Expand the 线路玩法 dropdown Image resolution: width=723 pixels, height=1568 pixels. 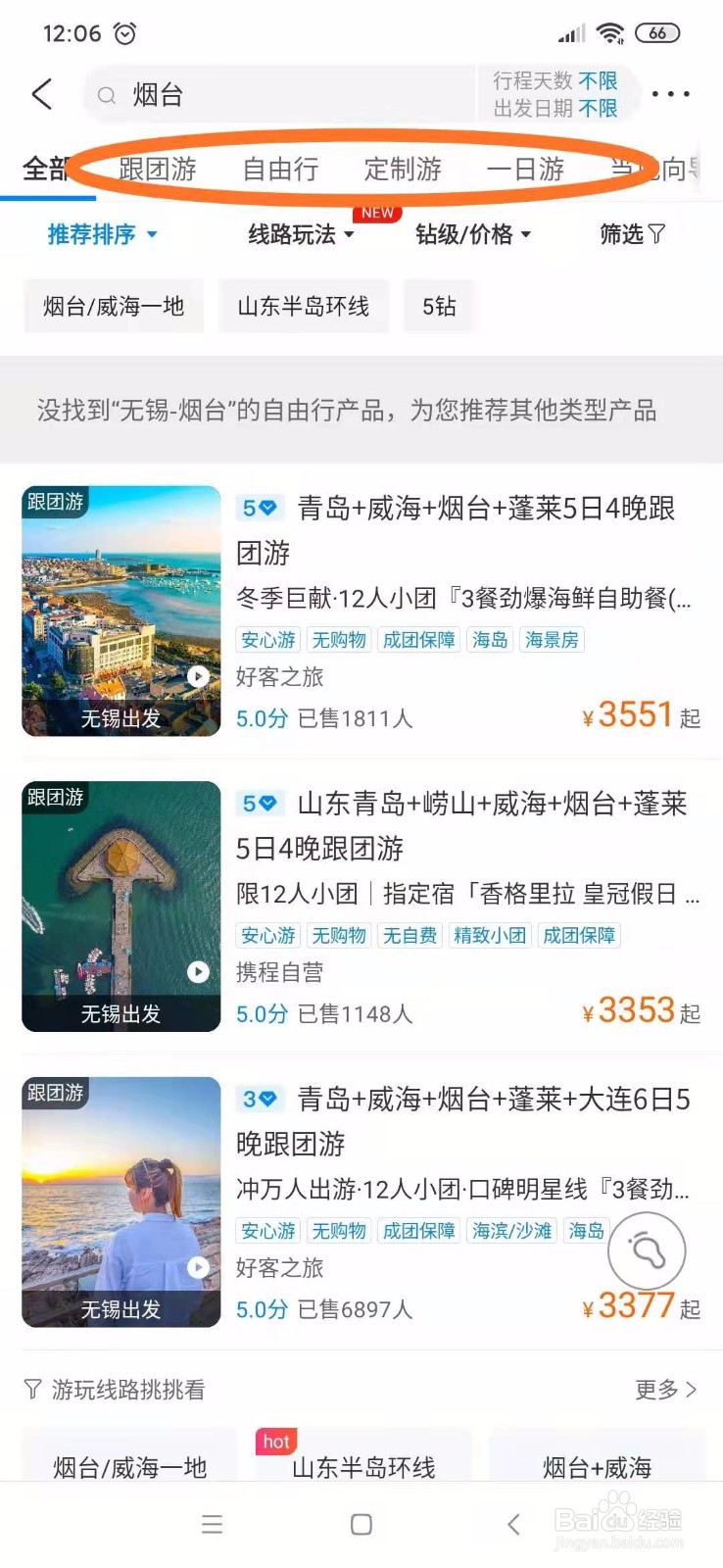pos(300,234)
